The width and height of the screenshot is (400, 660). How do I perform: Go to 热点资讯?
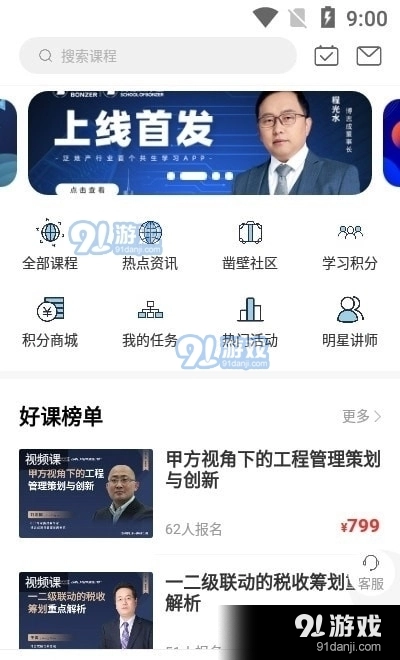150,245
